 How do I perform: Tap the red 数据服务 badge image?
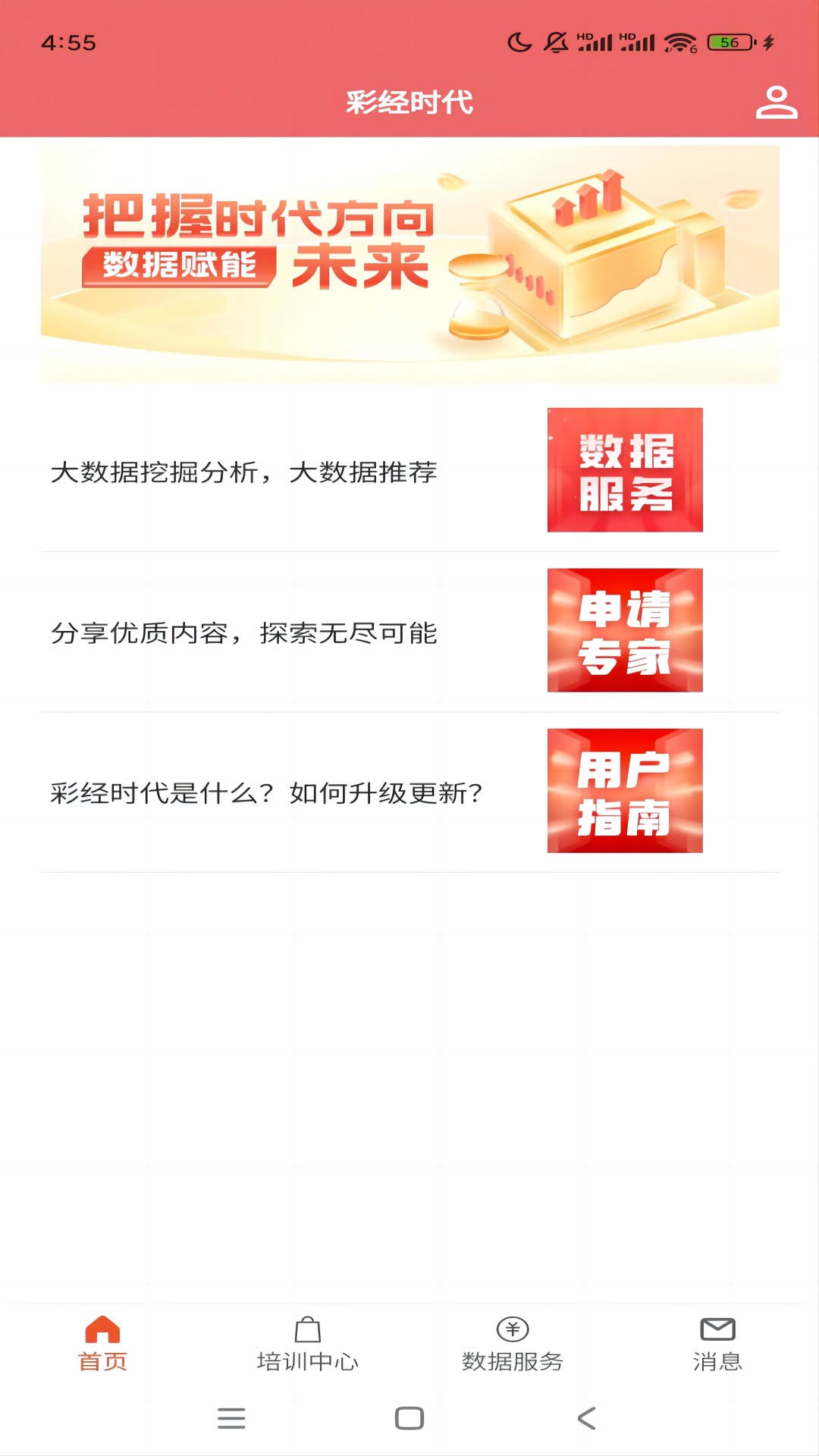click(624, 470)
